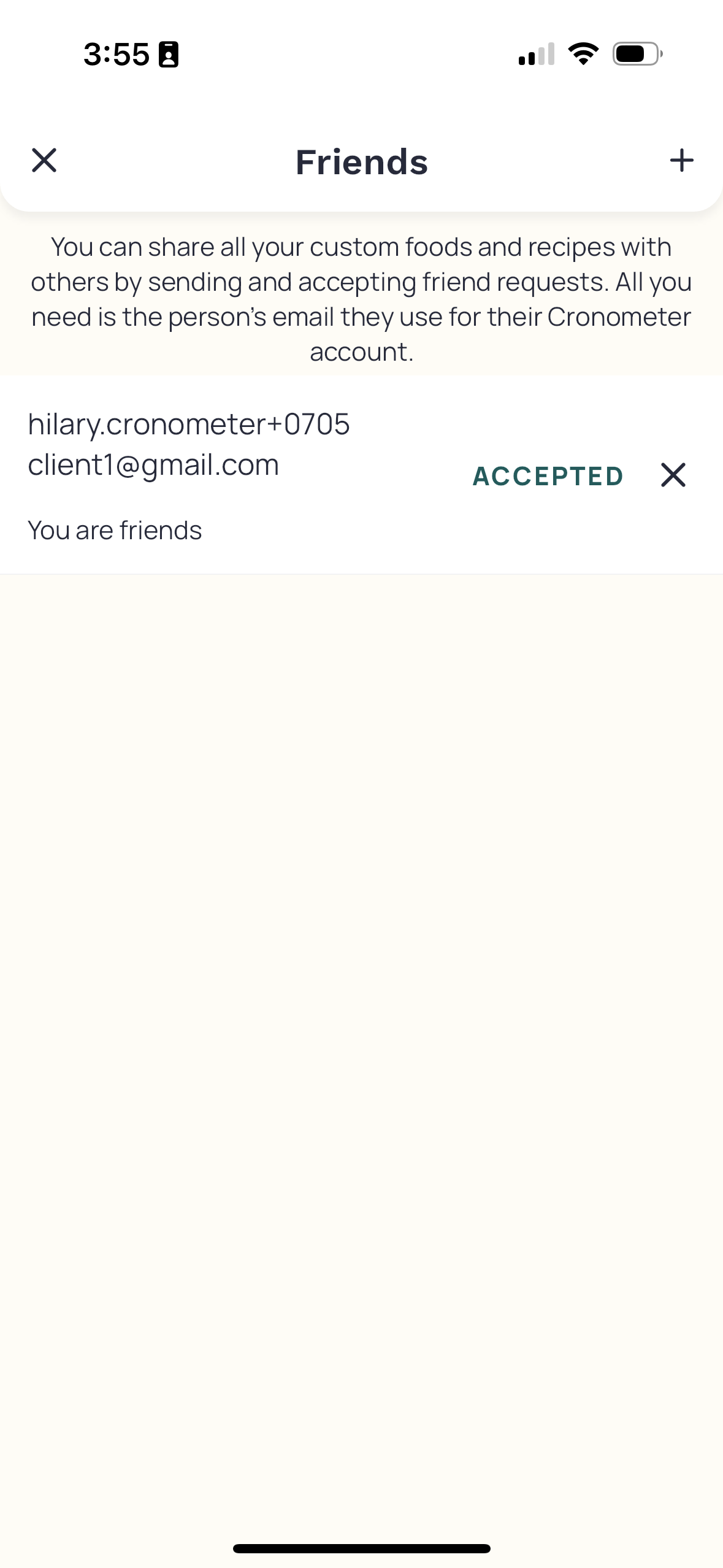
Task: Add a new friend with the plus icon
Action: point(681,161)
